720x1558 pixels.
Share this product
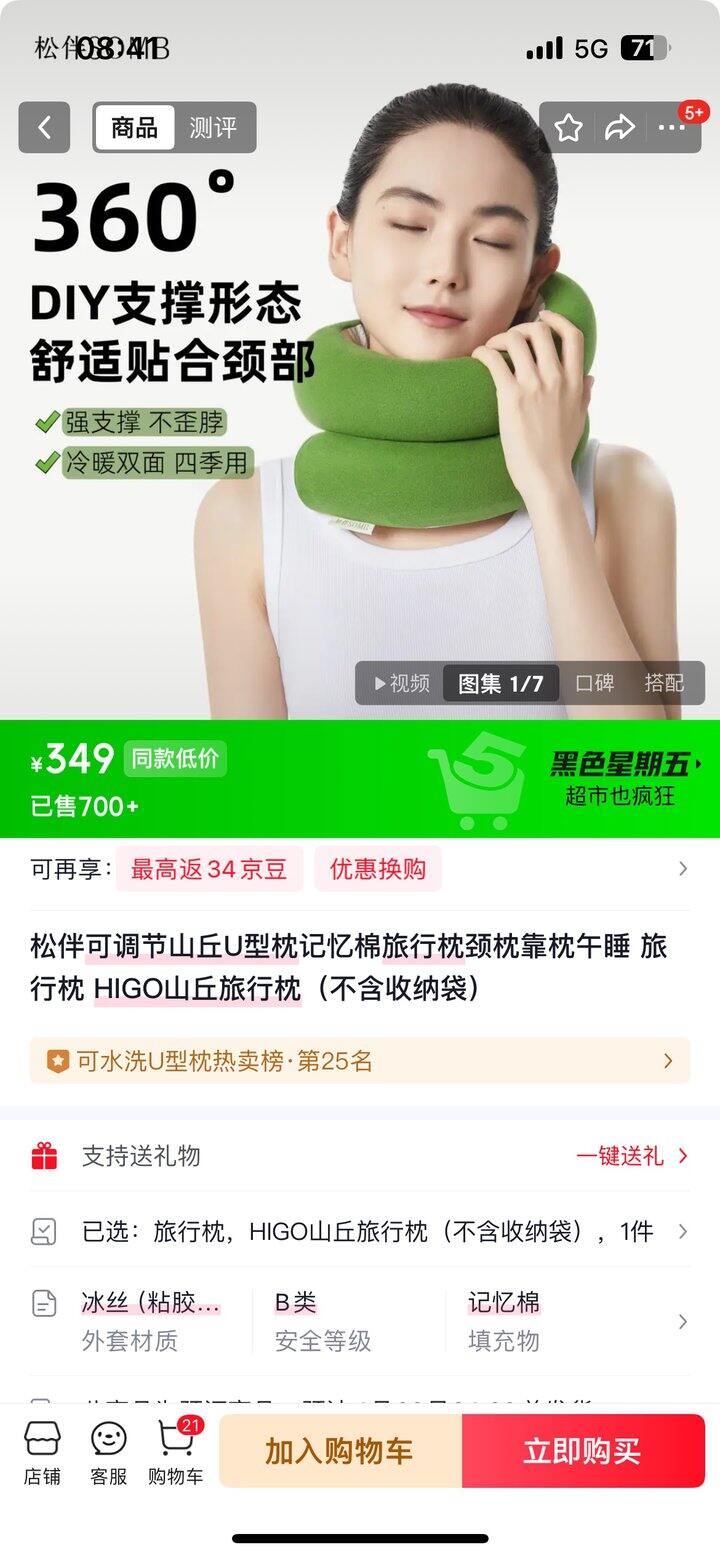(620, 127)
